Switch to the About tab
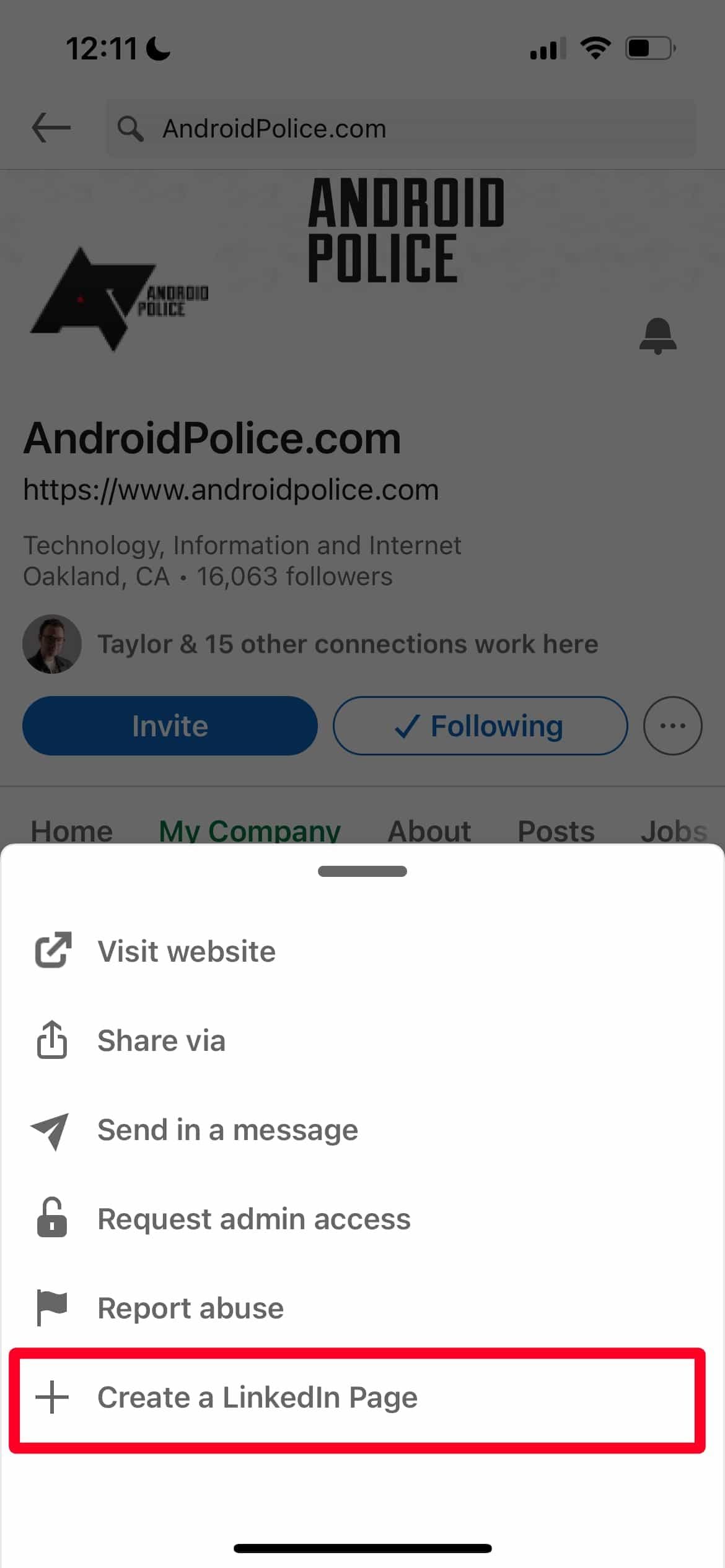The image size is (725, 1568). 429,830
